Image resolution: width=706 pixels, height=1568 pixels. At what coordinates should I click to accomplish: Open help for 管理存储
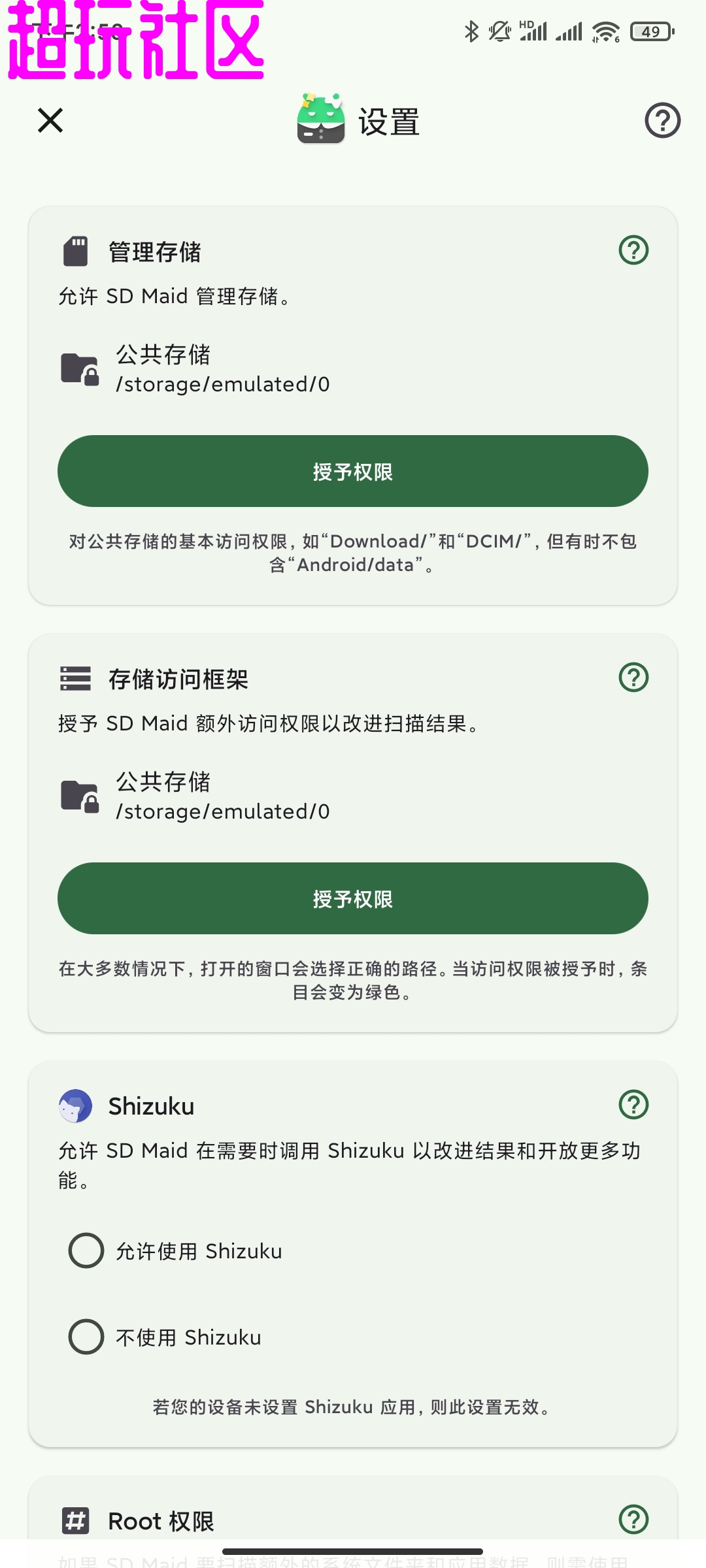633,250
